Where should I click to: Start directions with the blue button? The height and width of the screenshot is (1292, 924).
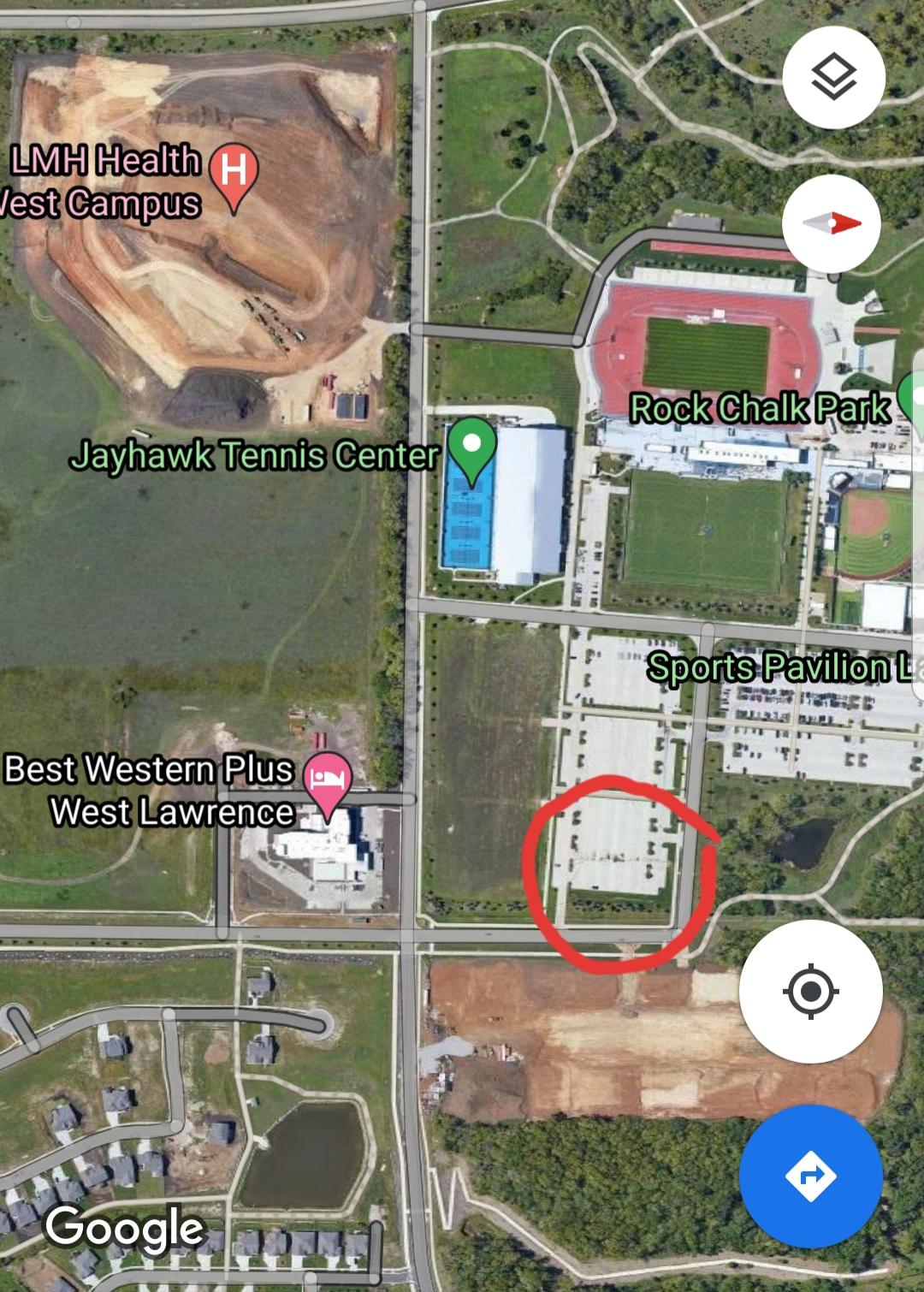coord(810,1176)
